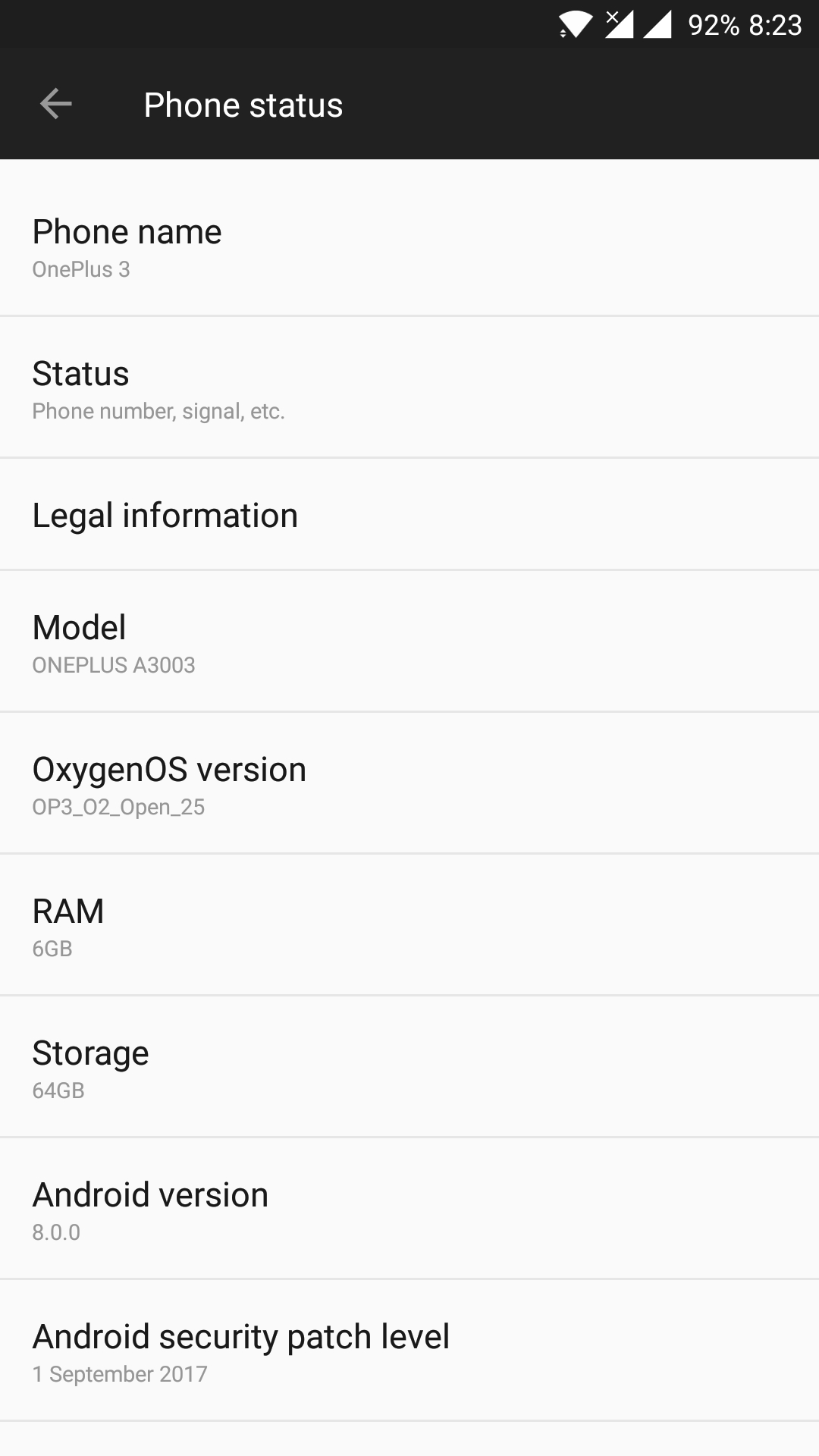Open Status with phone number and signal
The image size is (819, 1456).
pos(409,388)
